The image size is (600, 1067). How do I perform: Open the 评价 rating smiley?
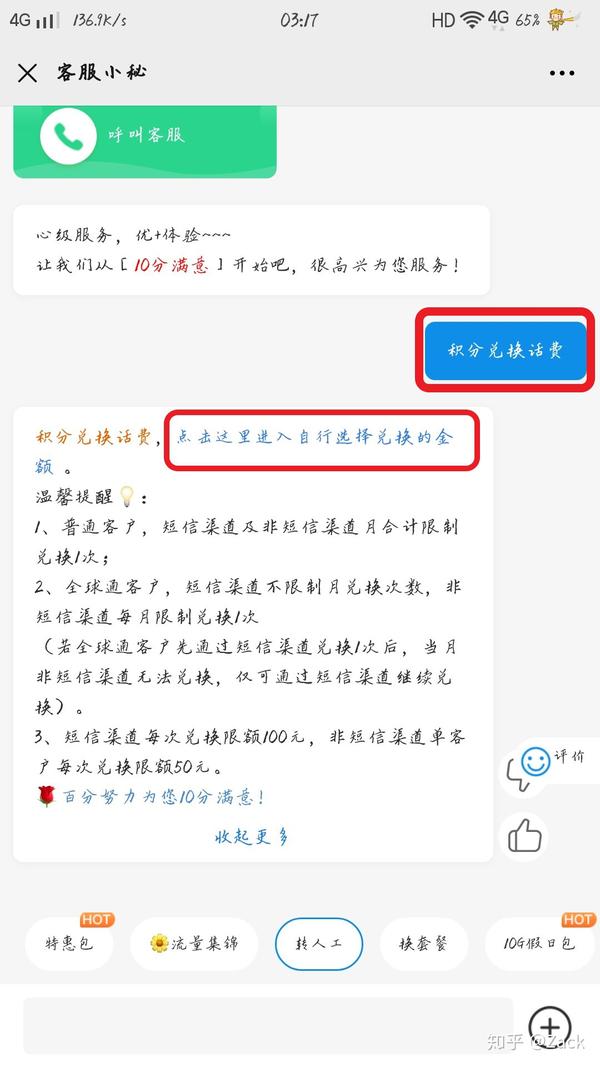[537, 760]
